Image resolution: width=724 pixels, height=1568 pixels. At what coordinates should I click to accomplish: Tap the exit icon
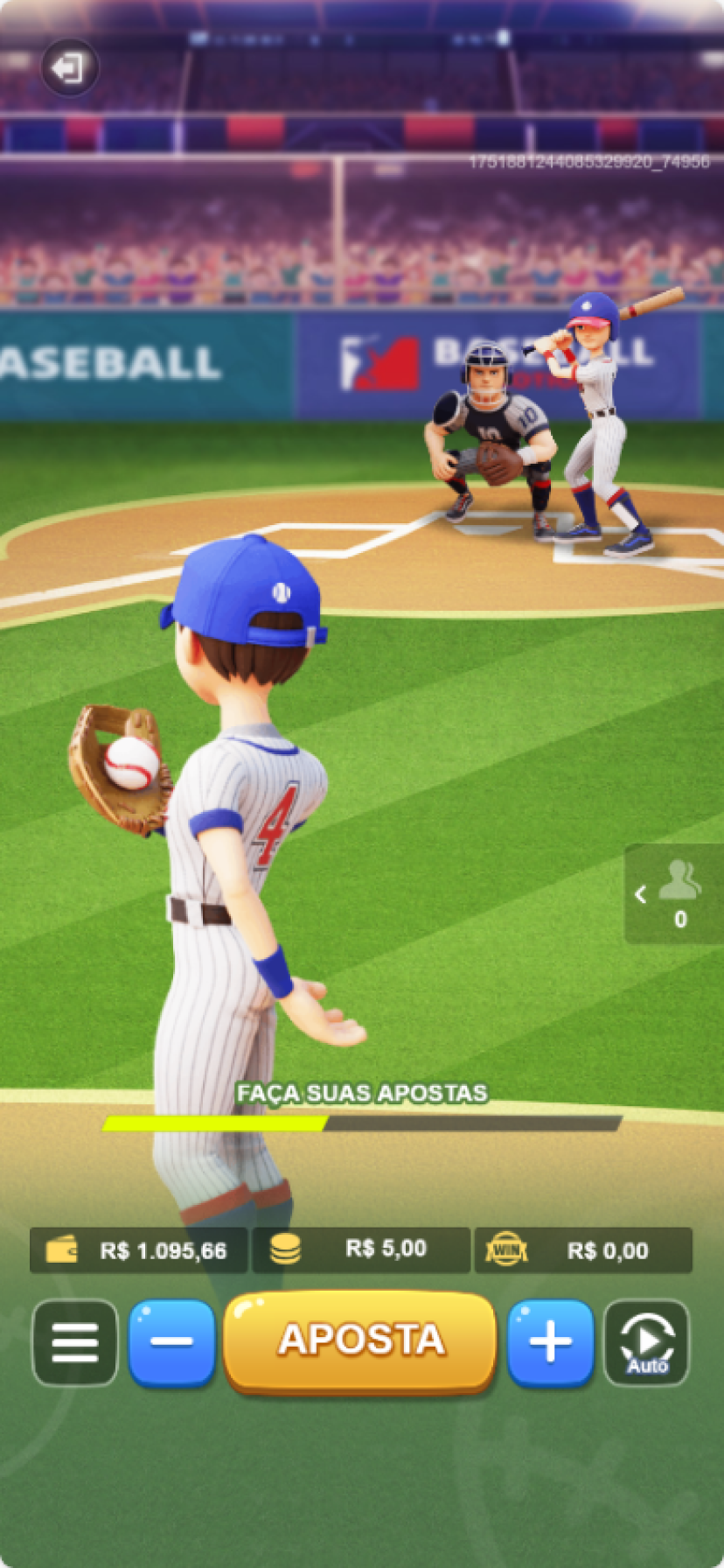69,67
